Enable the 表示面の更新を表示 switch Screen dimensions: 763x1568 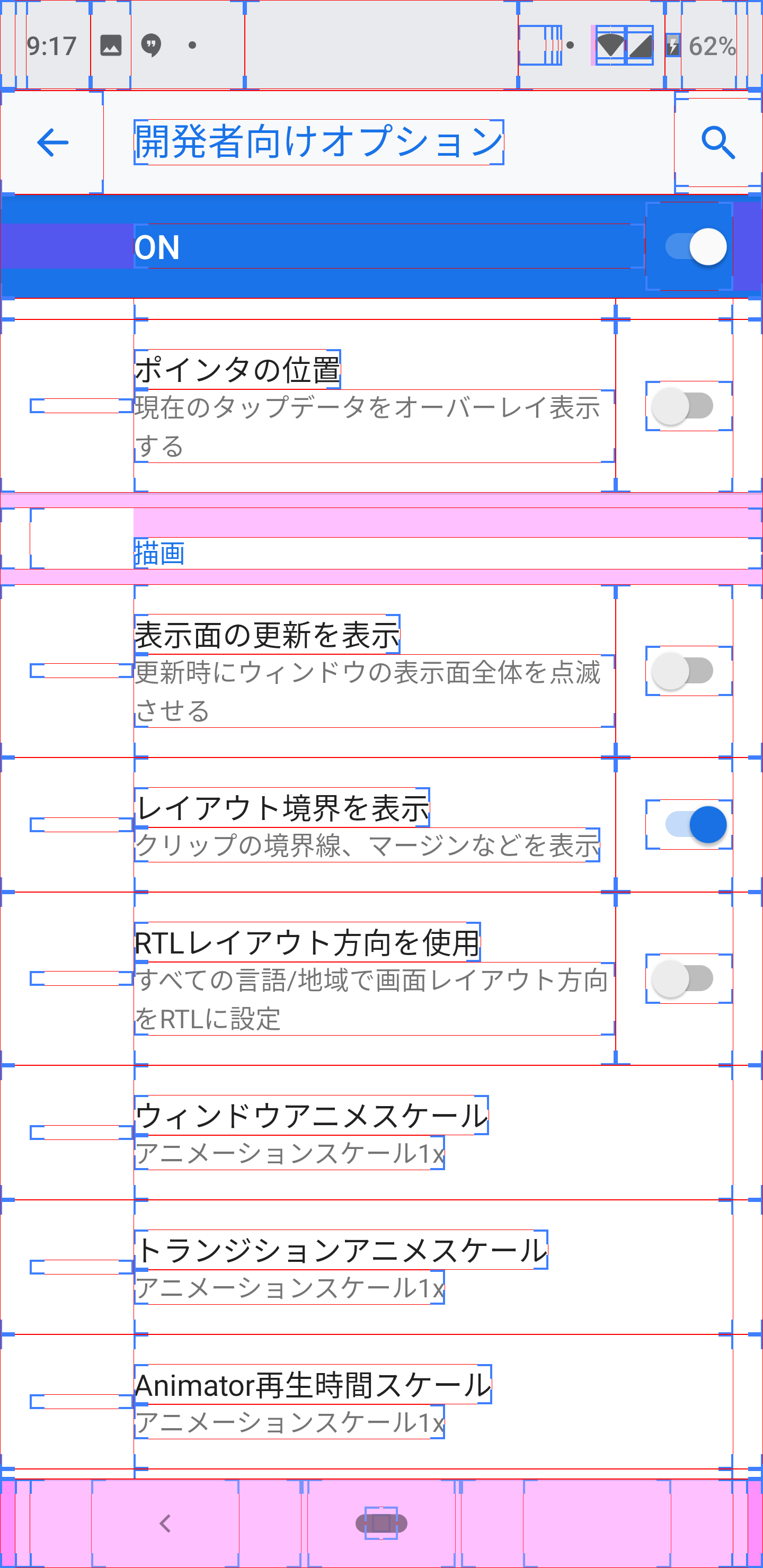tap(688, 671)
